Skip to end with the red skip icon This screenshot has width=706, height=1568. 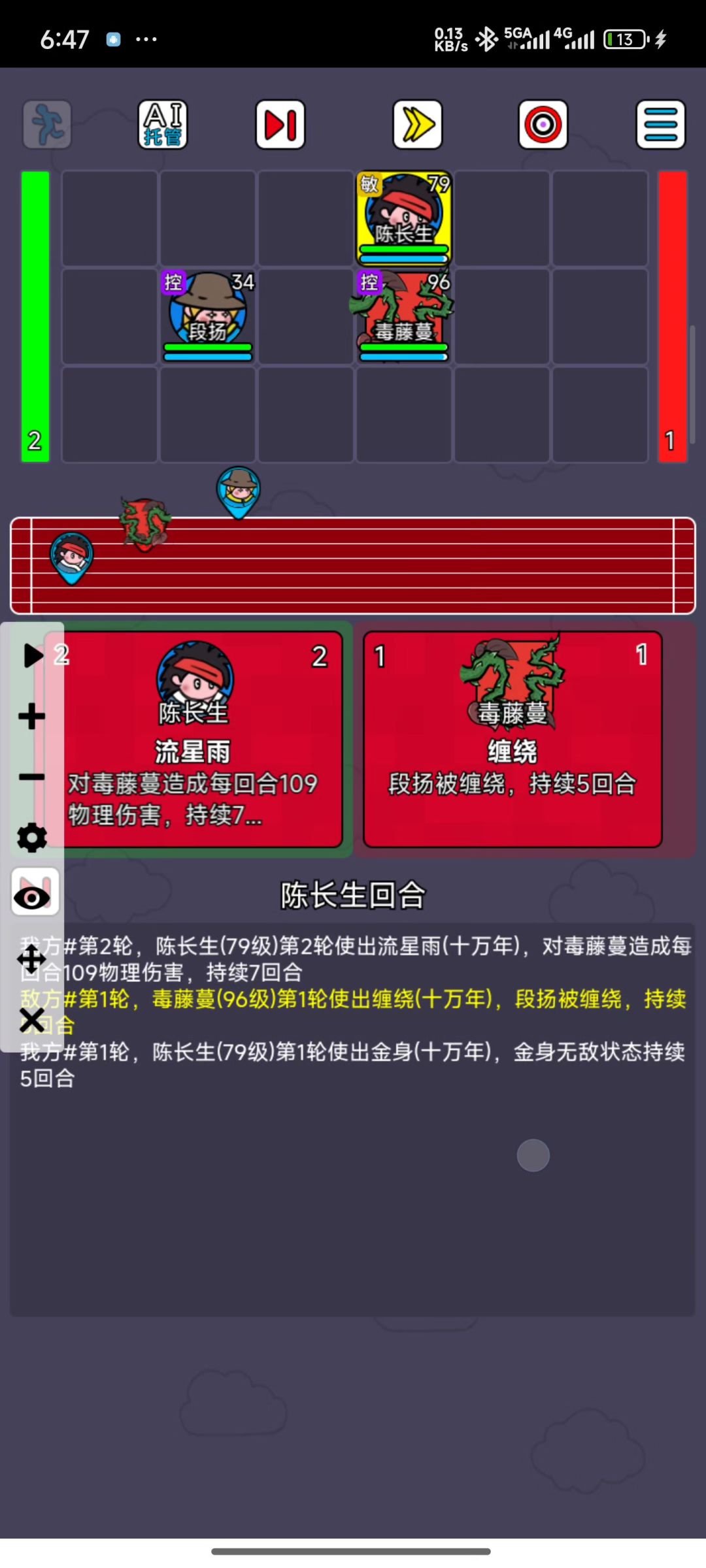[x=280, y=124]
